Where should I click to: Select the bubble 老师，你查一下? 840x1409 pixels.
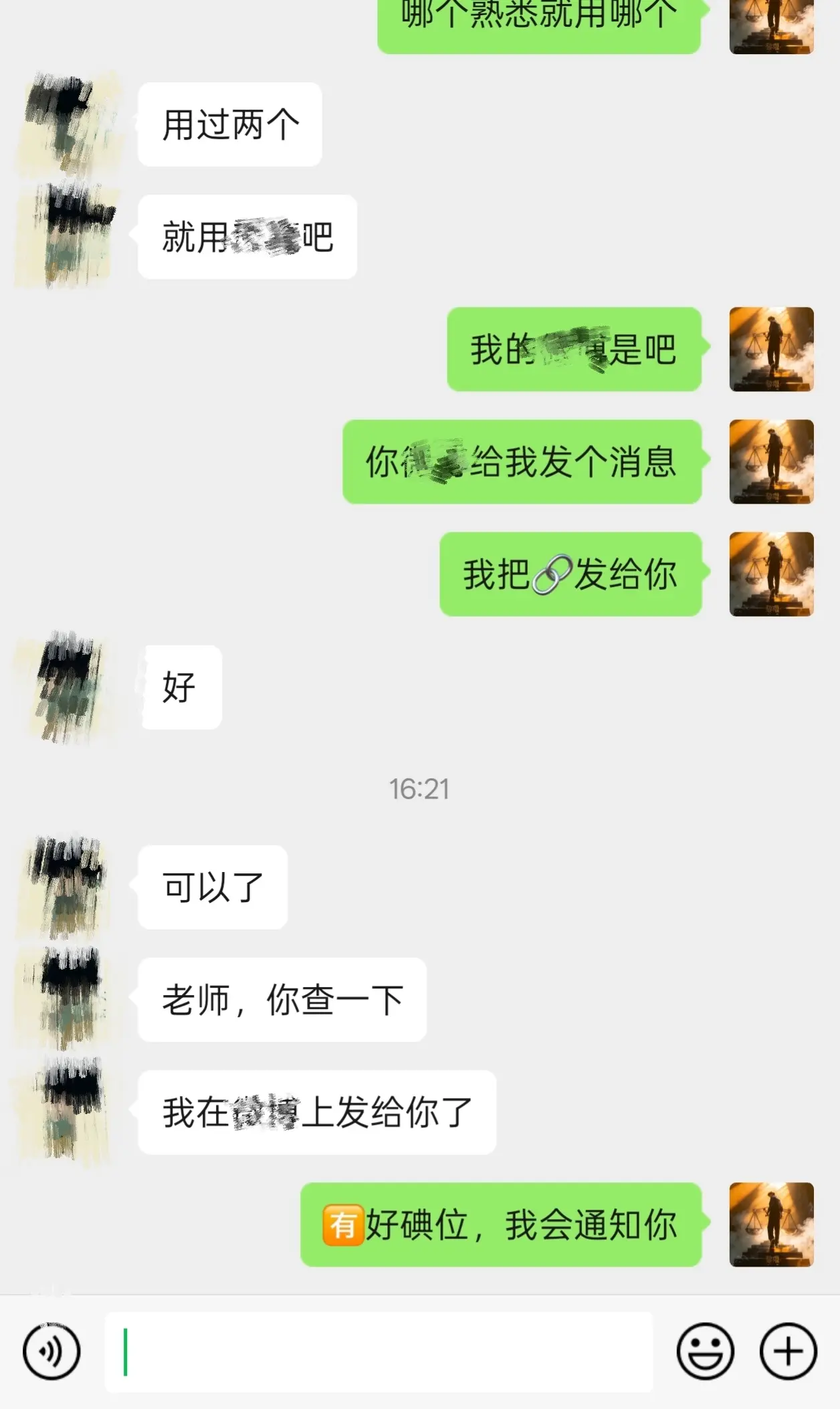click(282, 998)
